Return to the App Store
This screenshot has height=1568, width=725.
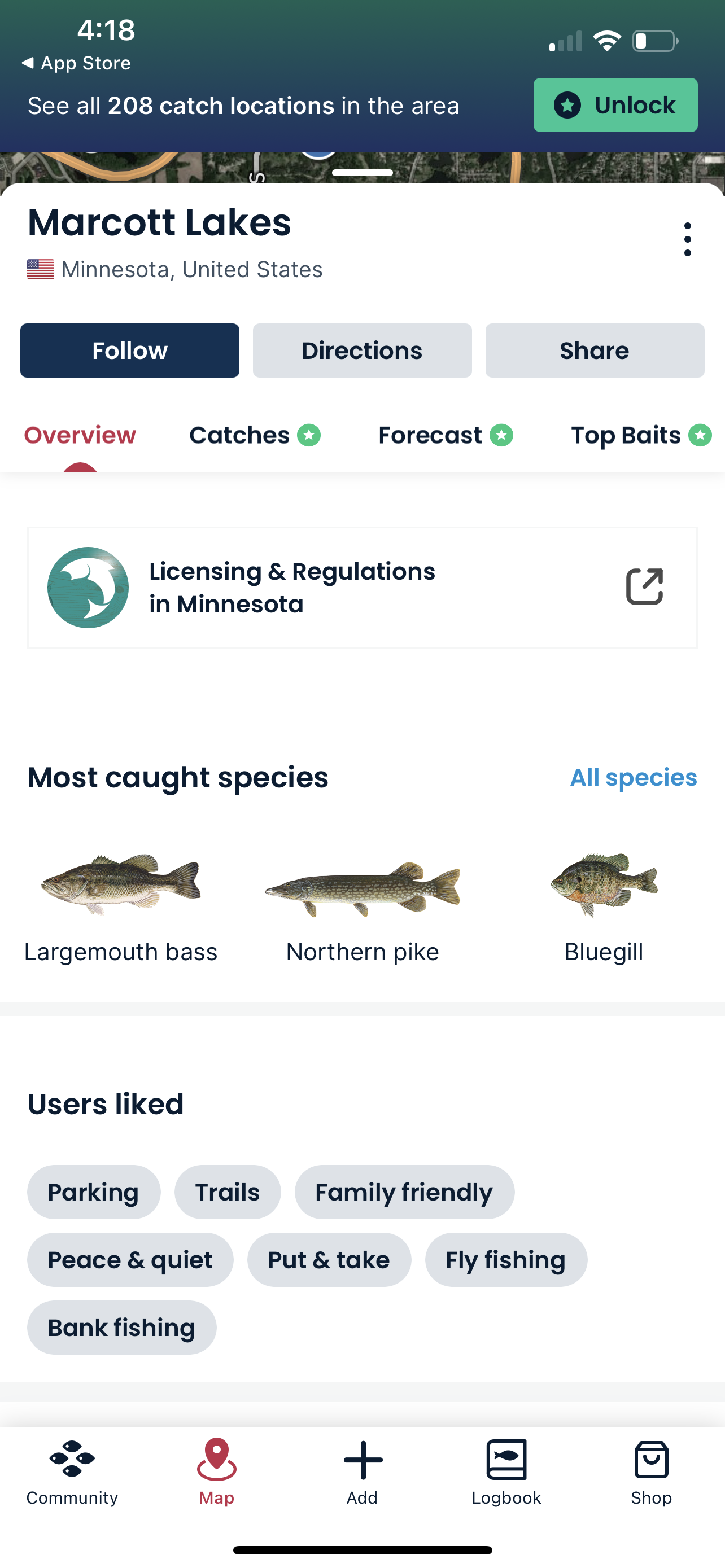76,63
